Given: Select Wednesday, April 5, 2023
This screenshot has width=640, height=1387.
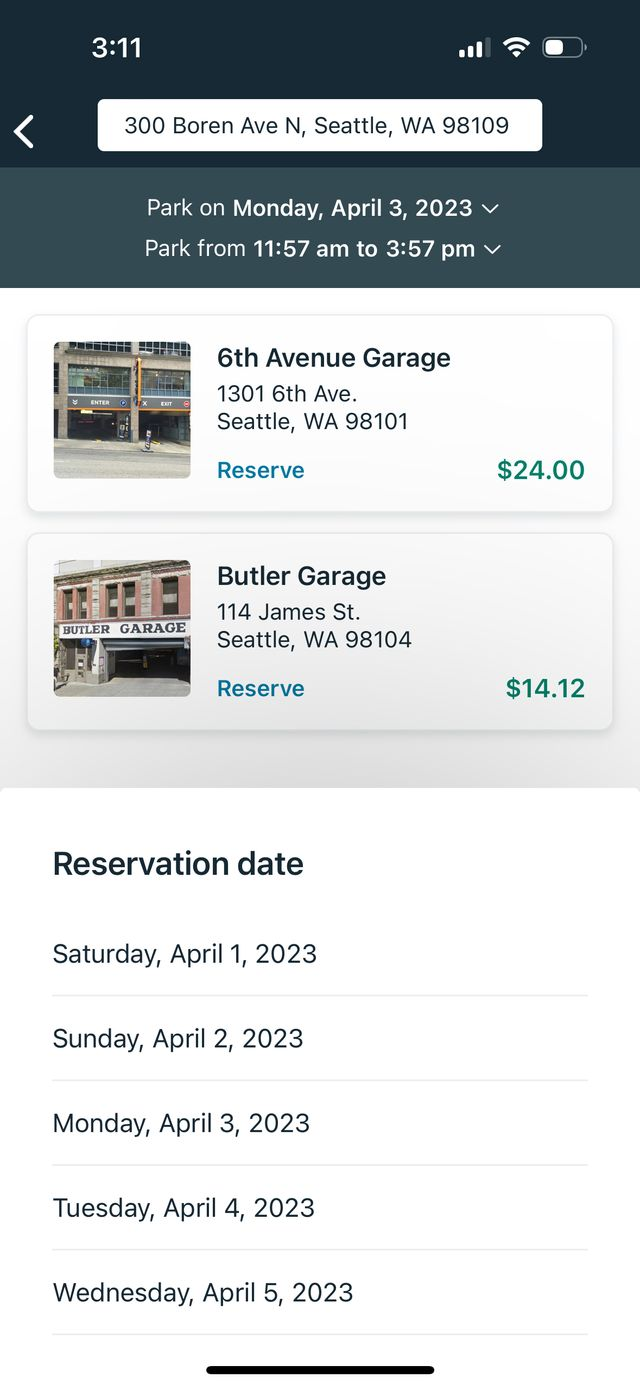Looking at the screenshot, I should tap(203, 1292).
